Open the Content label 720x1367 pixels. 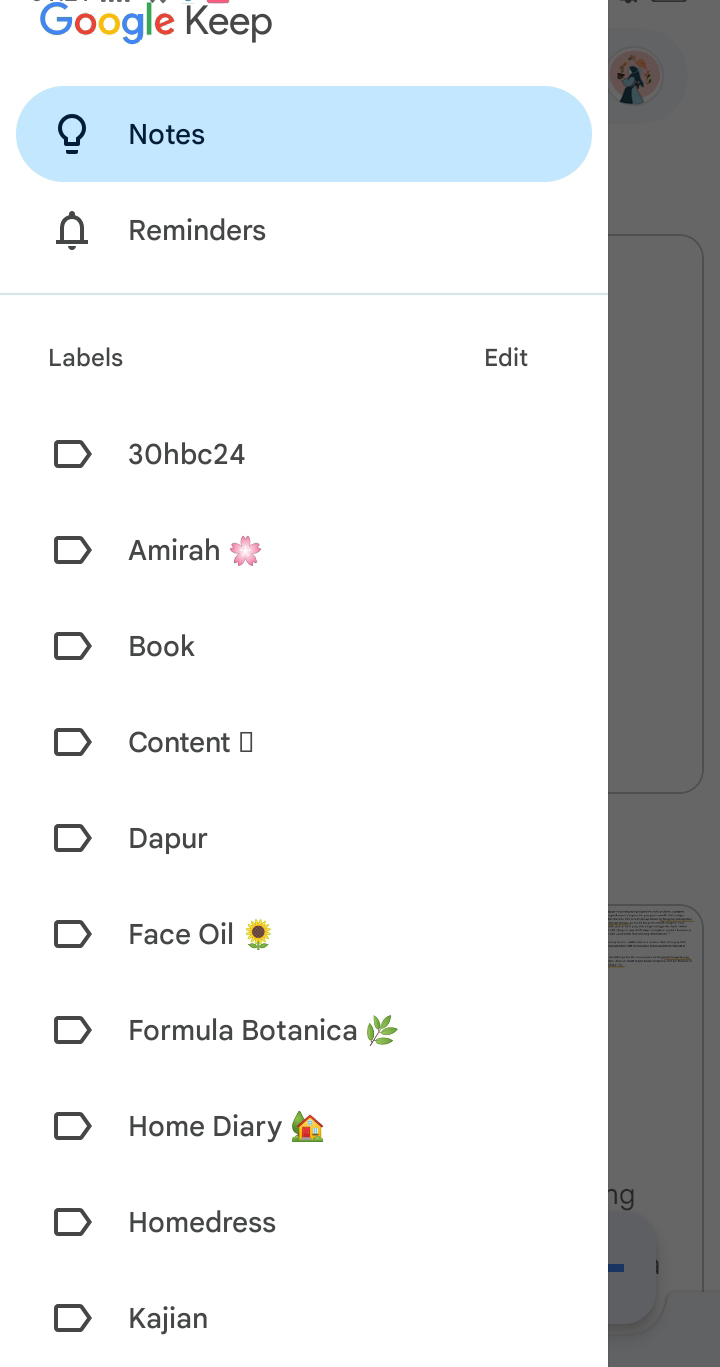click(304, 742)
